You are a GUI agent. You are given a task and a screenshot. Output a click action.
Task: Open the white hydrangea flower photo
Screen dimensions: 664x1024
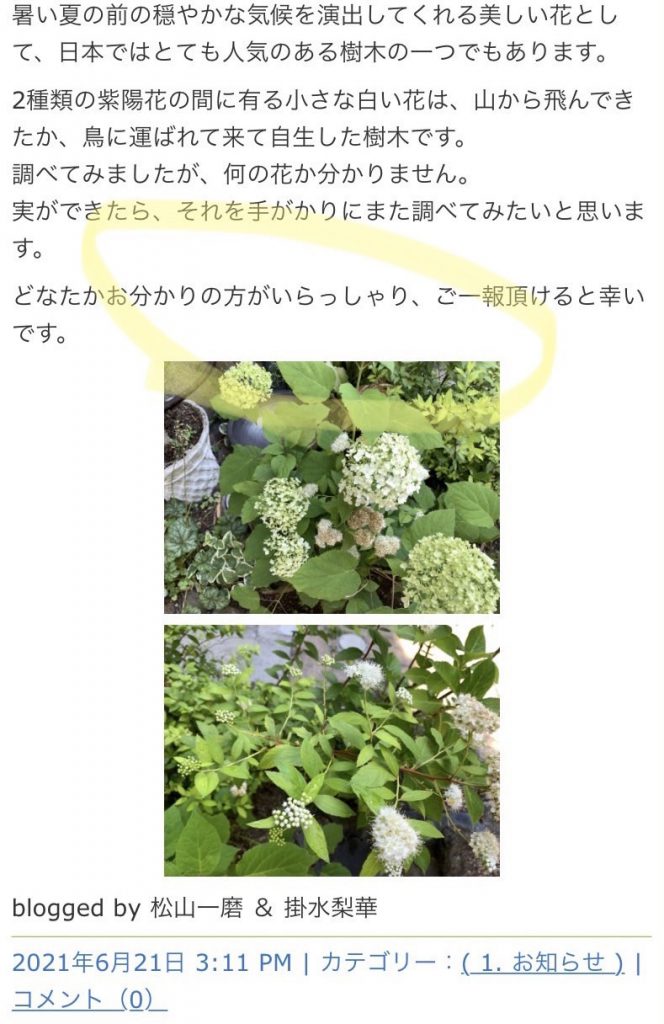coord(331,488)
